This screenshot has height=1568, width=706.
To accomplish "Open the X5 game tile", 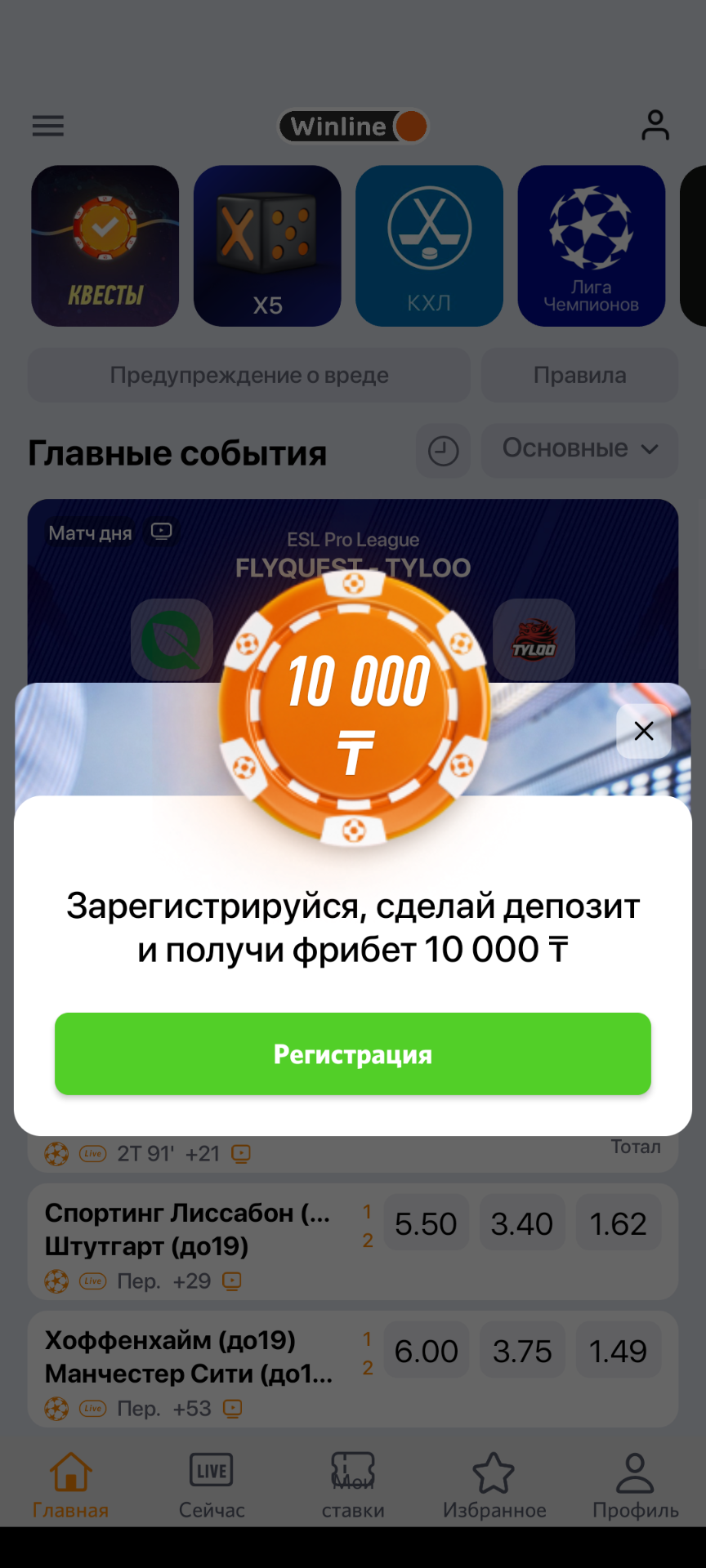I will point(267,246).
